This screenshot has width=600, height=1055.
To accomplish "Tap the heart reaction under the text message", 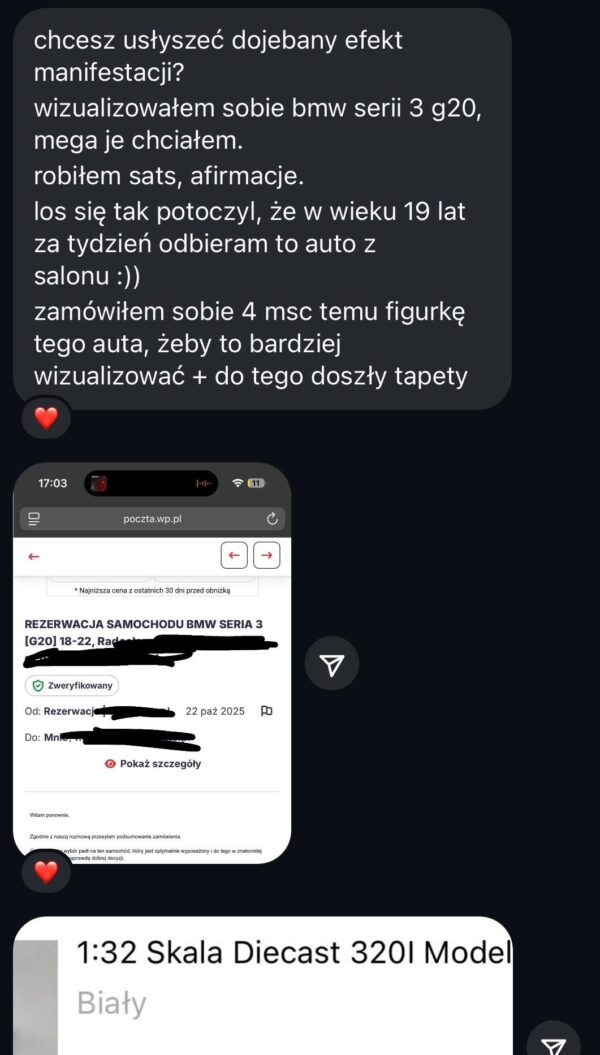I will [x=46, y=419].
